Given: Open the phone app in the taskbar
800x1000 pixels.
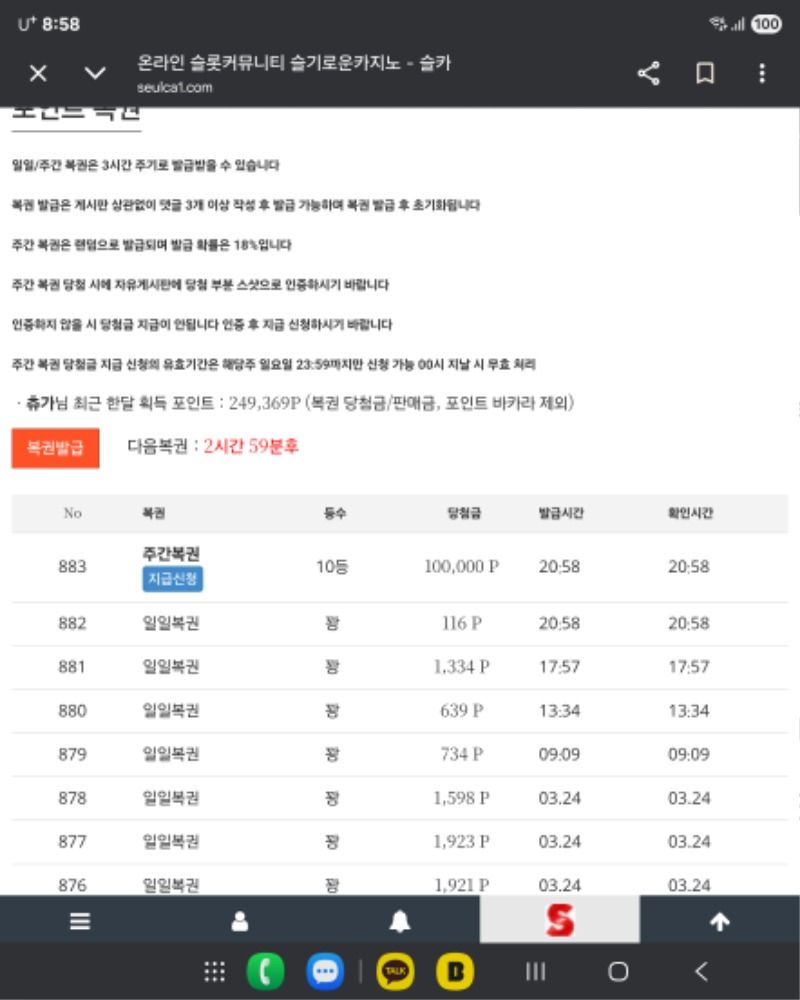Looking at the screenshot, I should [265, 972].
